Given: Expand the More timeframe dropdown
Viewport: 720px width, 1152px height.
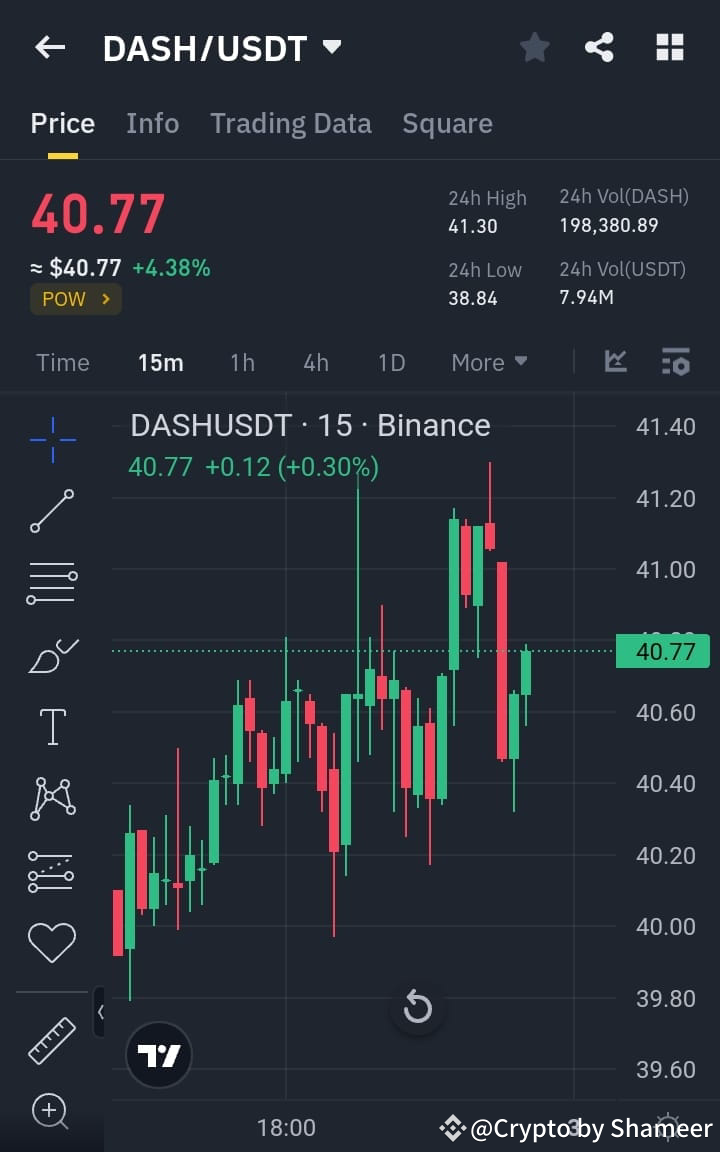Looking at the screenshot, I should pyautogui.click(x=489, y=362).
